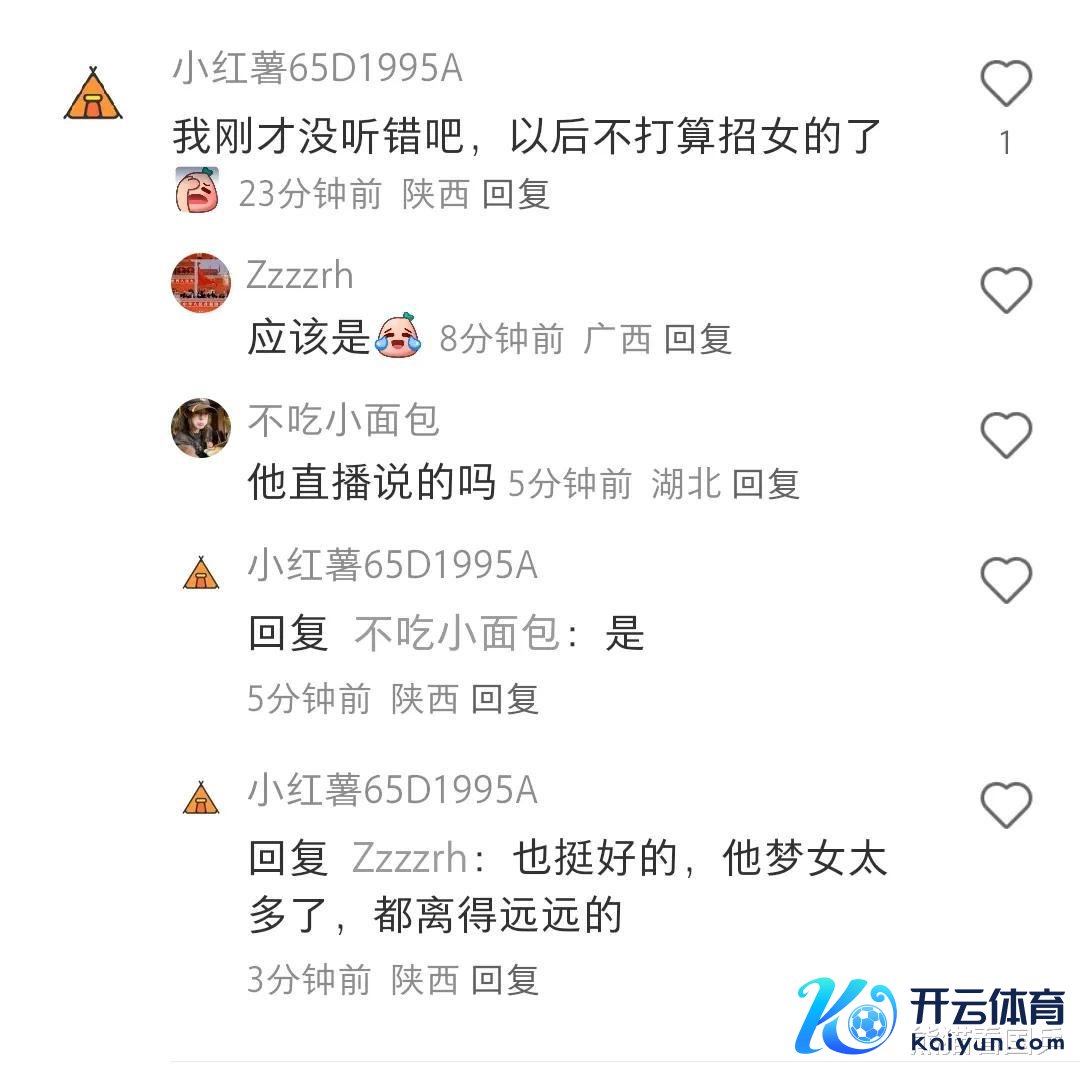Reply to Zzzzrh's 8分钟前 comment
Viewport: 1080px width, 1076px height.
point(698,339)
